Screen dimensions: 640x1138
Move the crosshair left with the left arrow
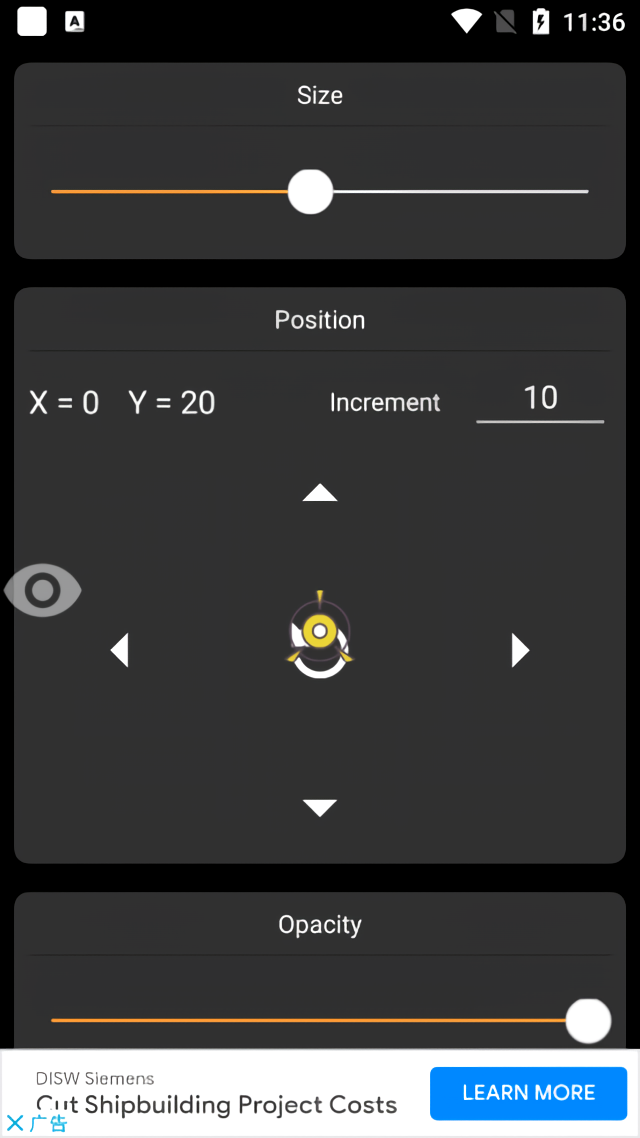click(120, 650)
